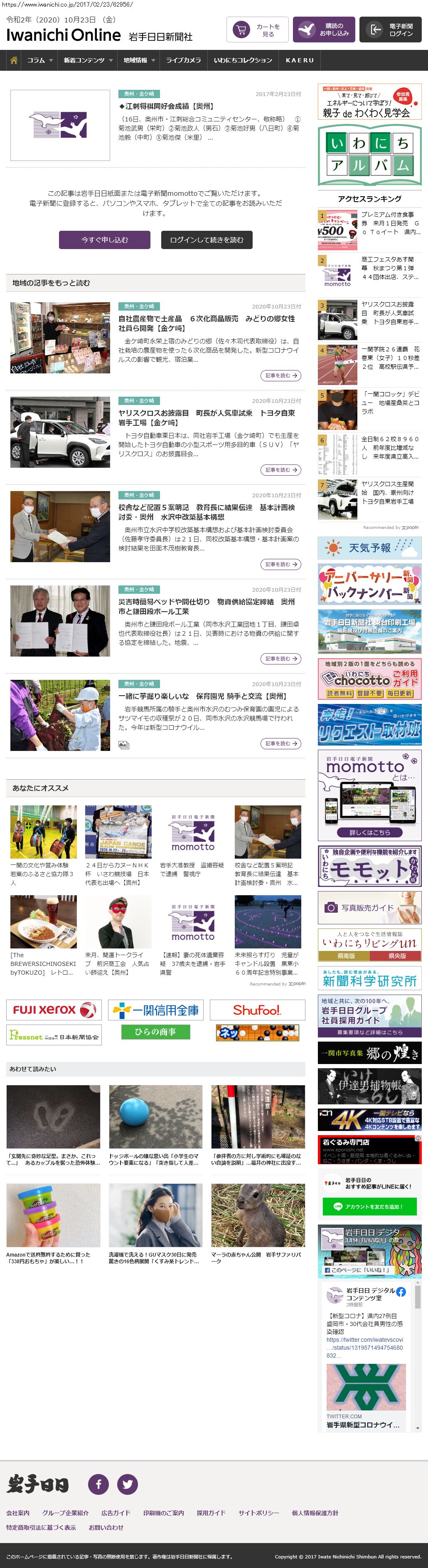Tap momotto 詳しくはこちら button
Viewport: 428px width, 1568px height.
[369, 832]
